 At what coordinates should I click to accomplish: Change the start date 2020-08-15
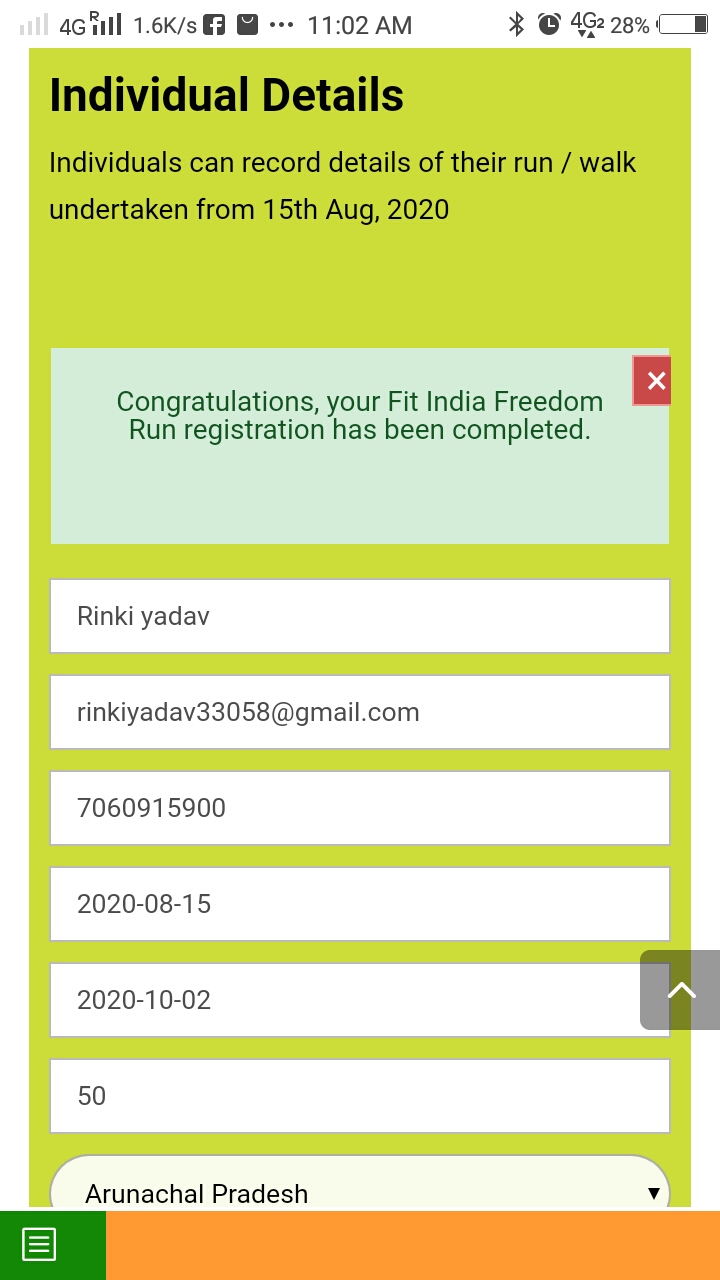click(x=359, y=904)
